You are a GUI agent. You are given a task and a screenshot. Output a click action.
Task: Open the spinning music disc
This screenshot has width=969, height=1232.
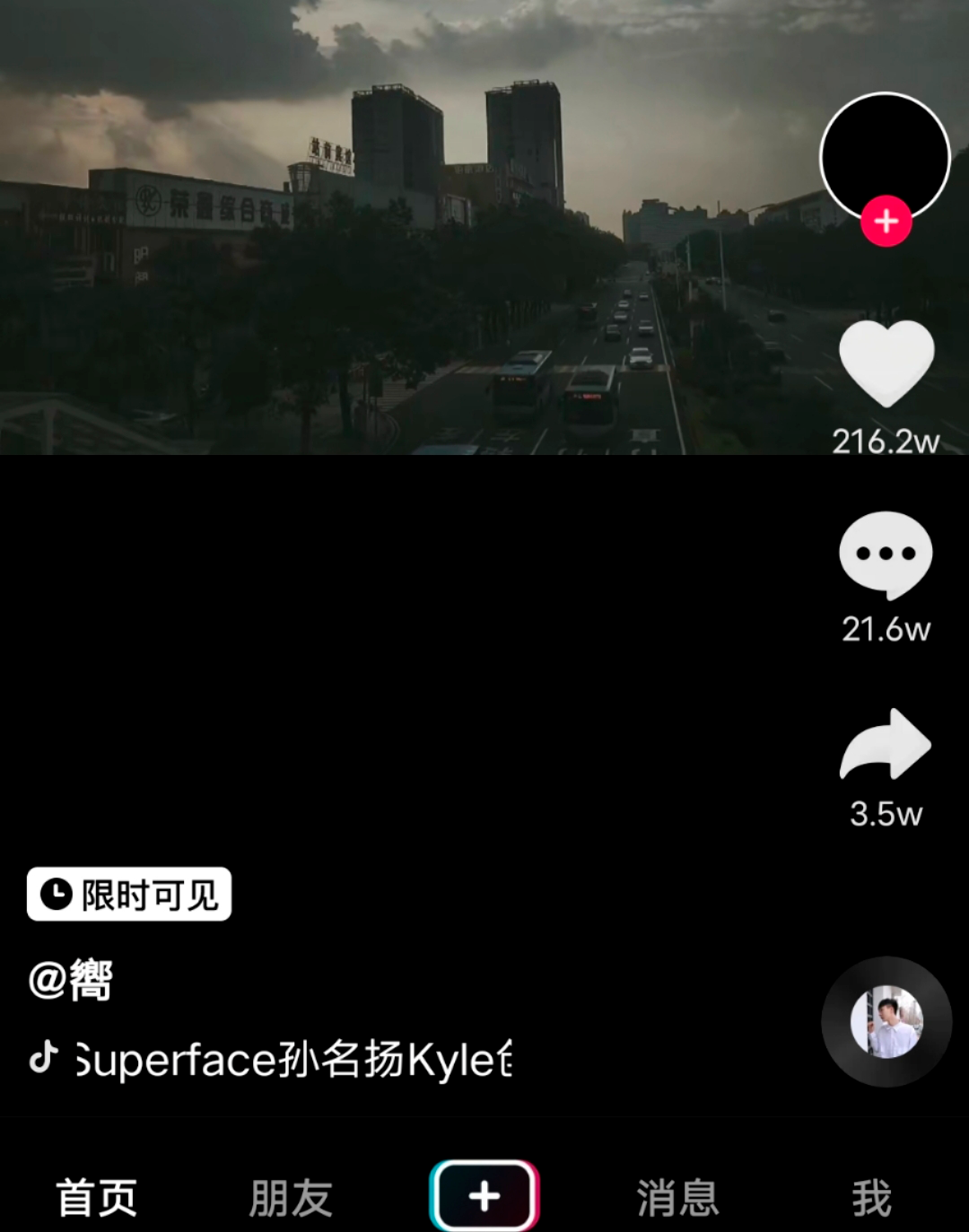886,1022
